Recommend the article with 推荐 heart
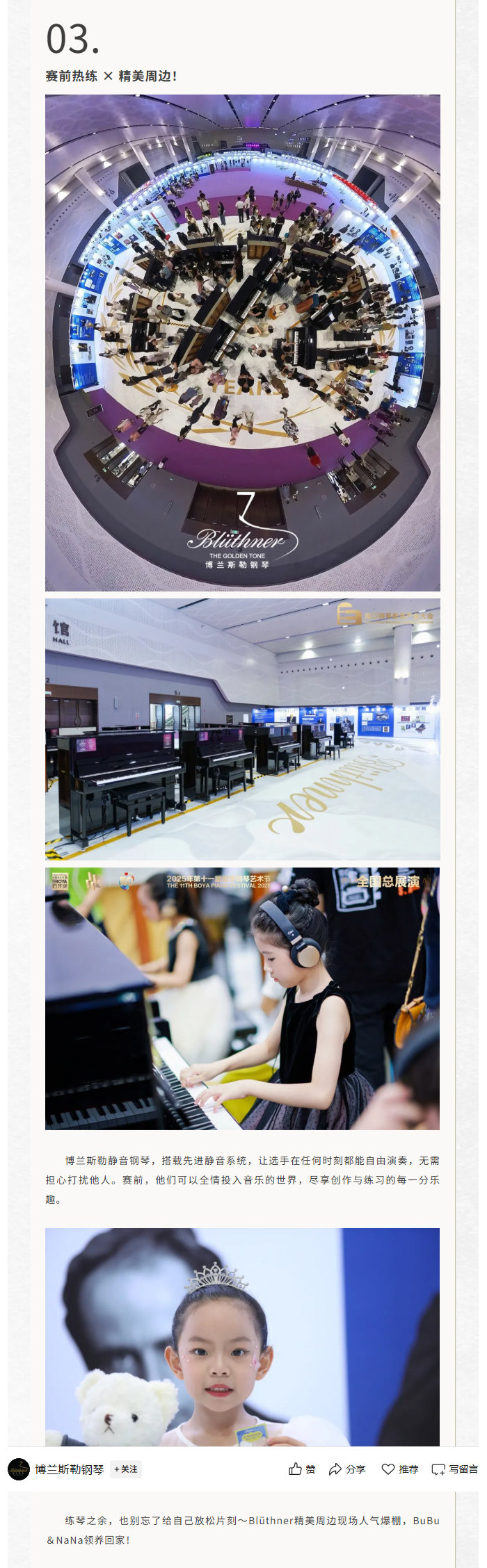Screen dimensions: 487x1568 [x=400, y=1469]
